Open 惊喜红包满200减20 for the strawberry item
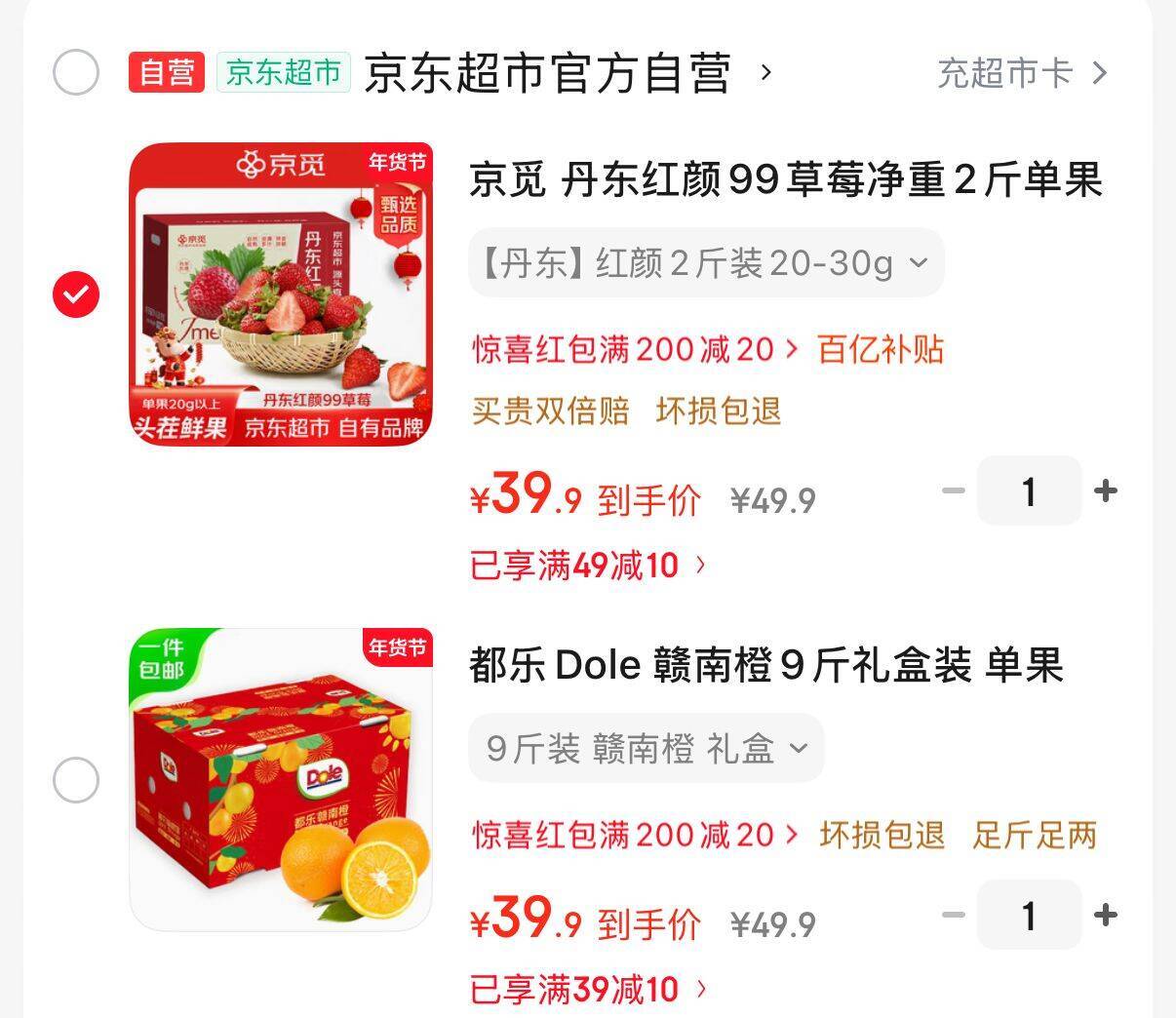The height and width of the screenshot is (1018, 1176). 636,349
